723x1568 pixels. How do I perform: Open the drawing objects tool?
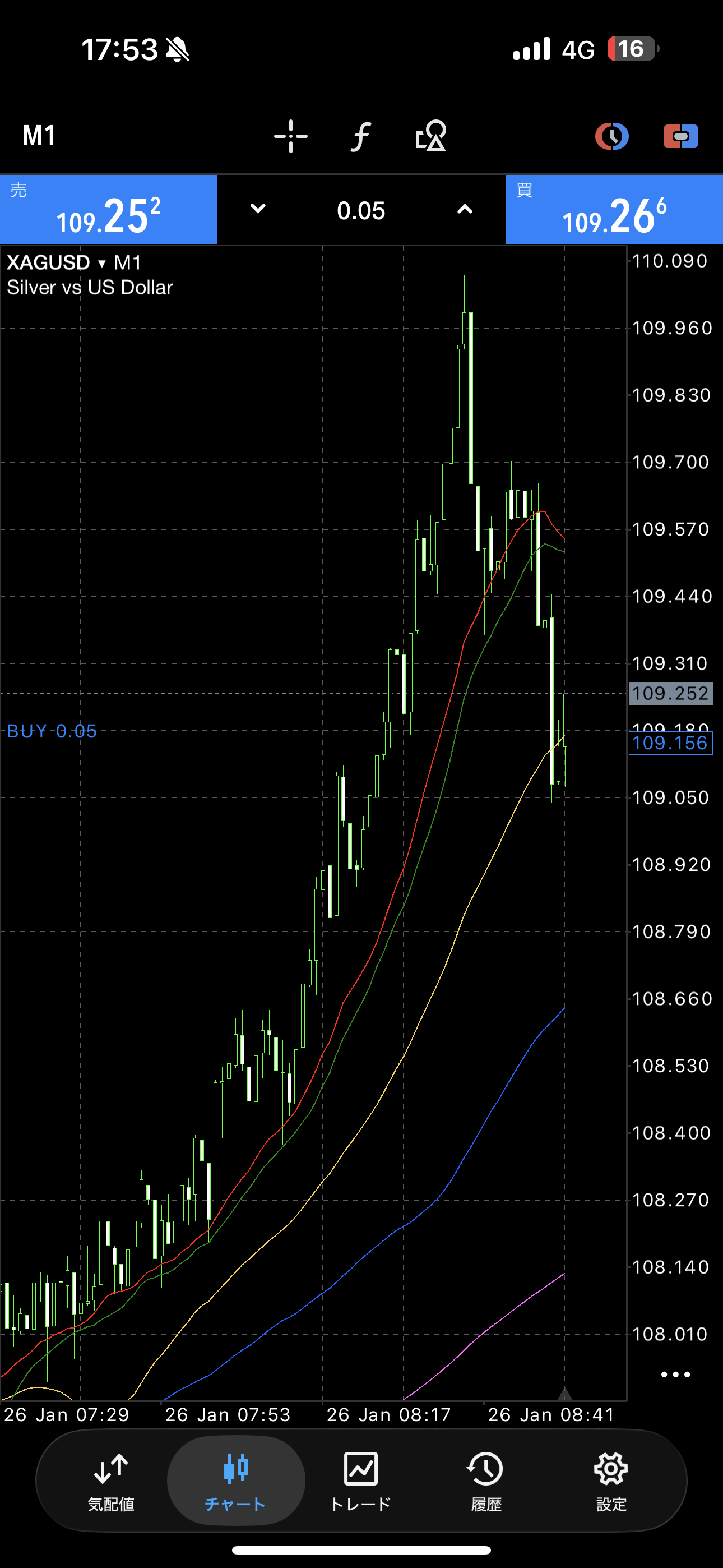pyautogui.click(x=431, y=136)
